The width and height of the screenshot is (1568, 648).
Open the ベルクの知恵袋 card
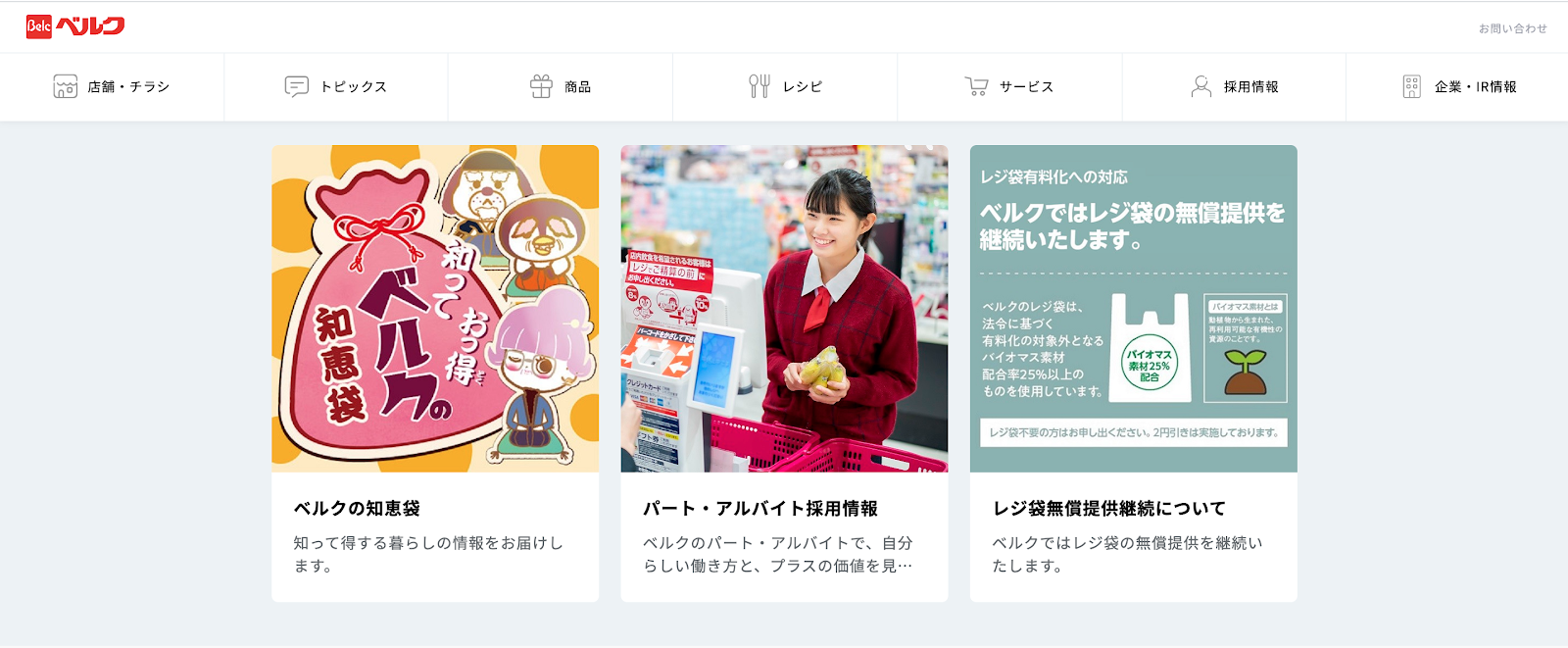(x=435, y=373)
